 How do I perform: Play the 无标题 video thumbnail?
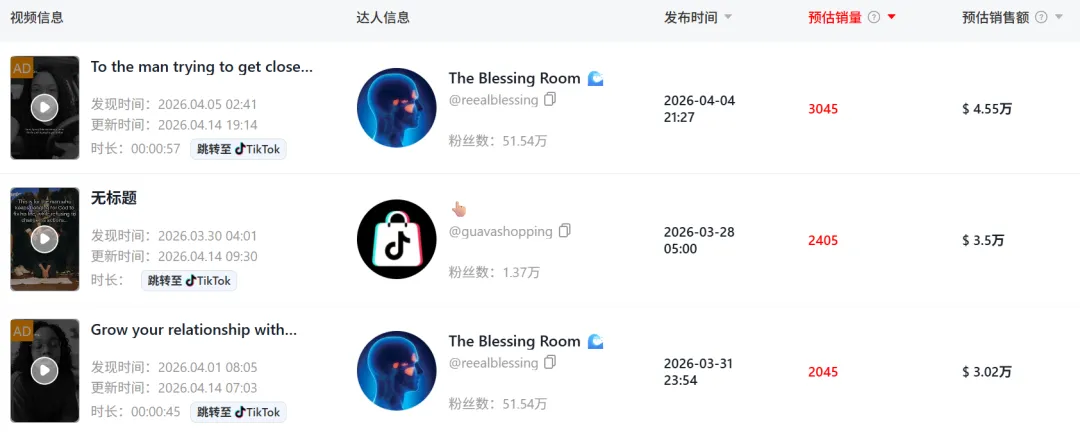pos(44,239)
